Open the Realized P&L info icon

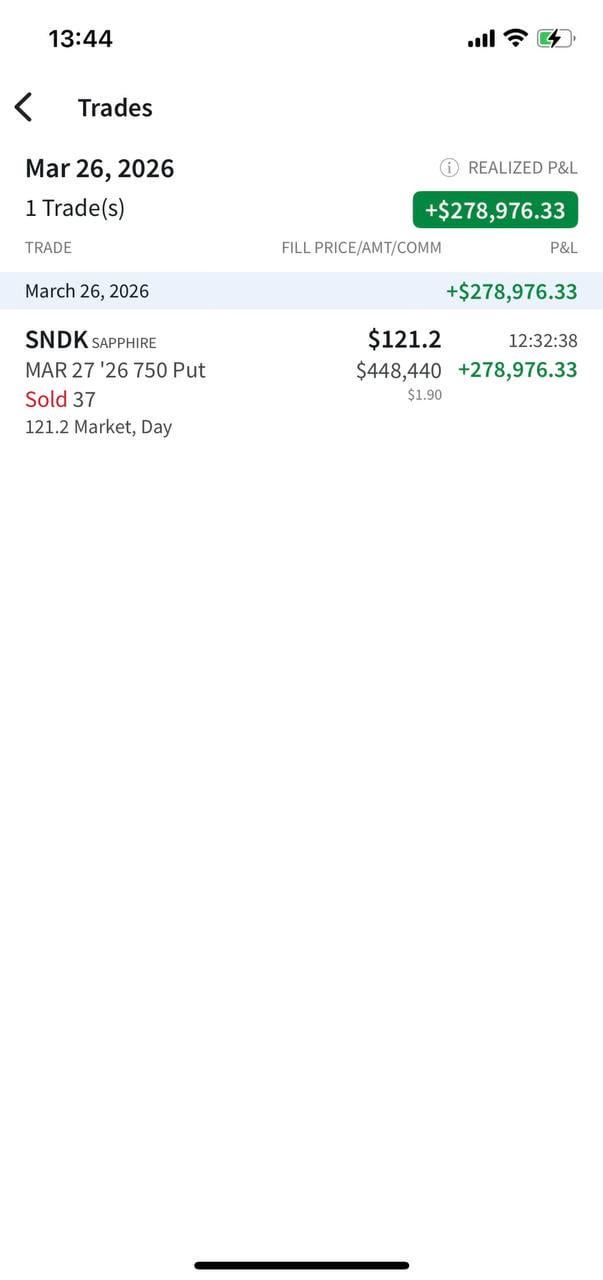(x=449, y=168)
